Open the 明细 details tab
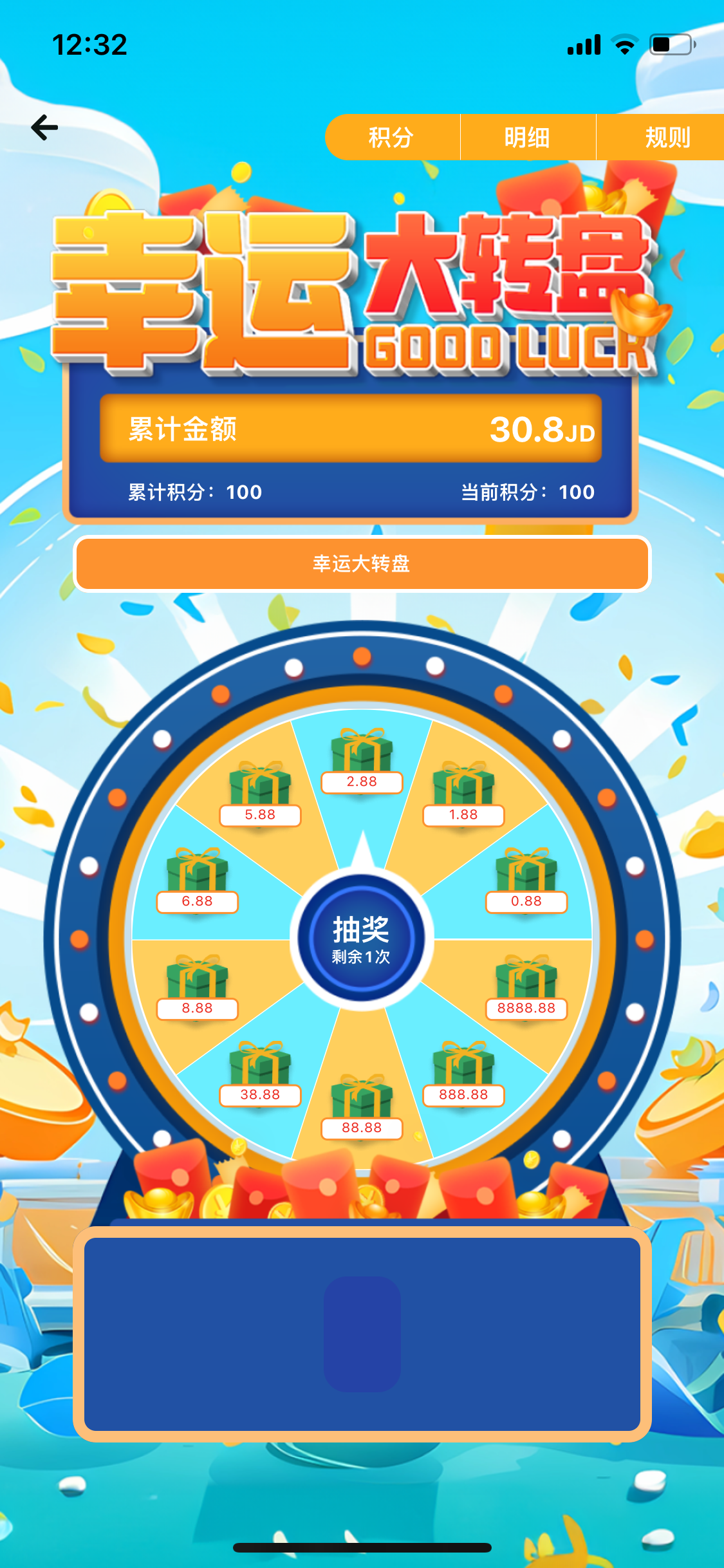 (528, 137)
